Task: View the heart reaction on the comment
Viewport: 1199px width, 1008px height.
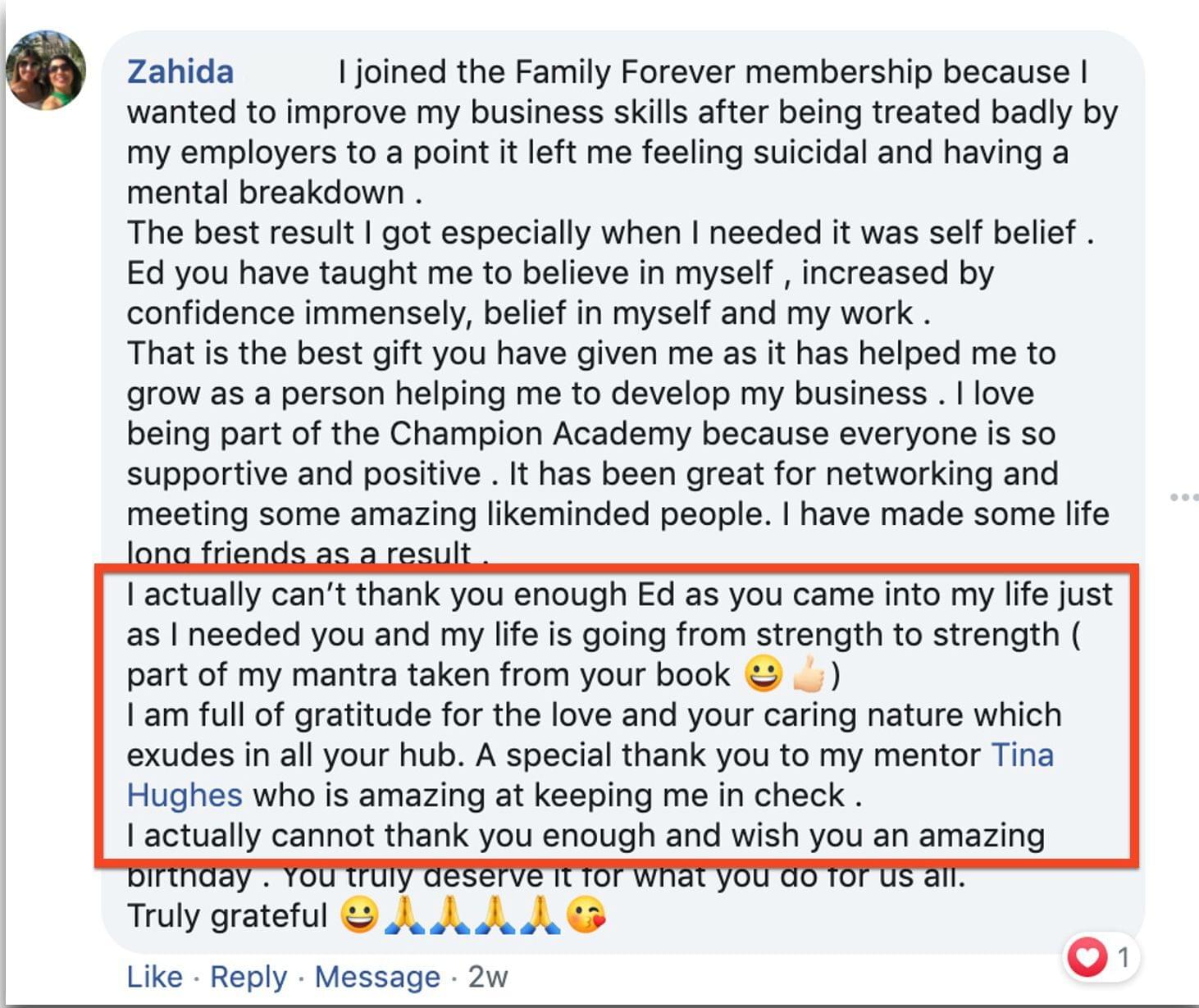Action: click(1087, 956)
